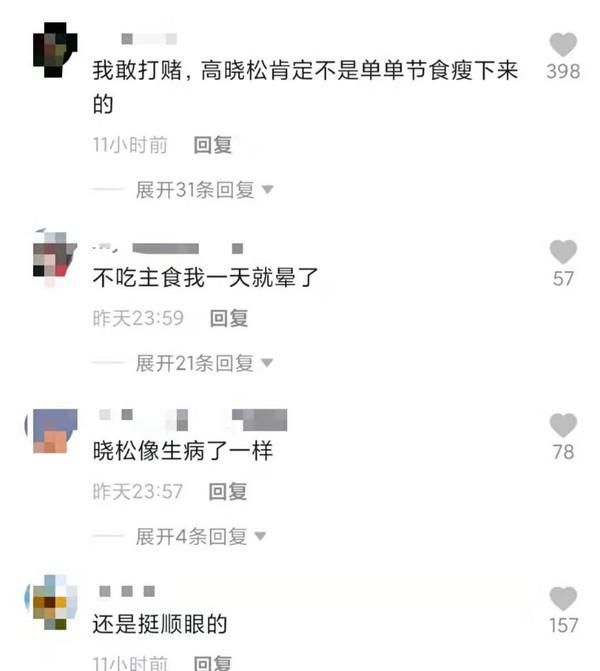Reply to the 晓松像生病了一样 comment
600x671 pixels.
point(228,491)
